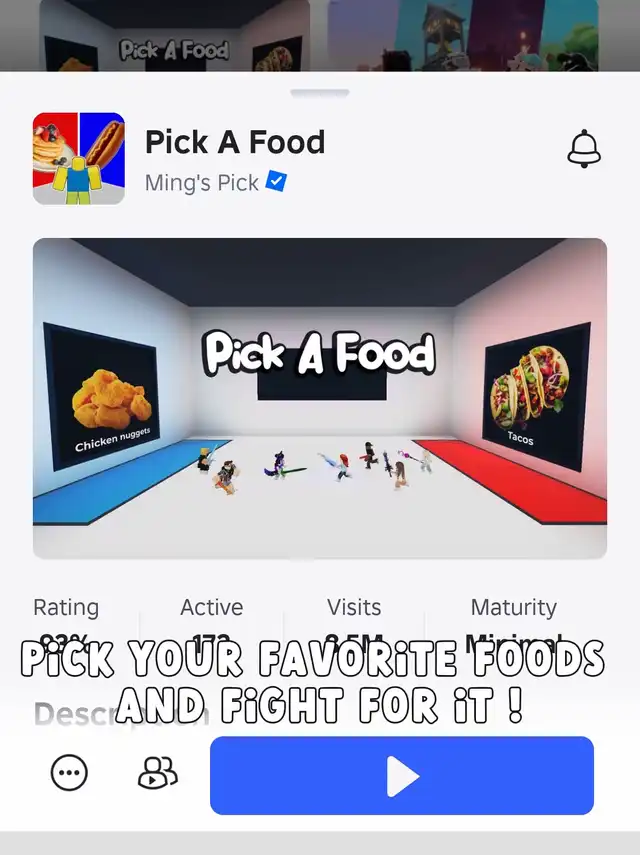Open the three-dot more options menu
This screenshot has width=640, height=855.
(69, 773)
